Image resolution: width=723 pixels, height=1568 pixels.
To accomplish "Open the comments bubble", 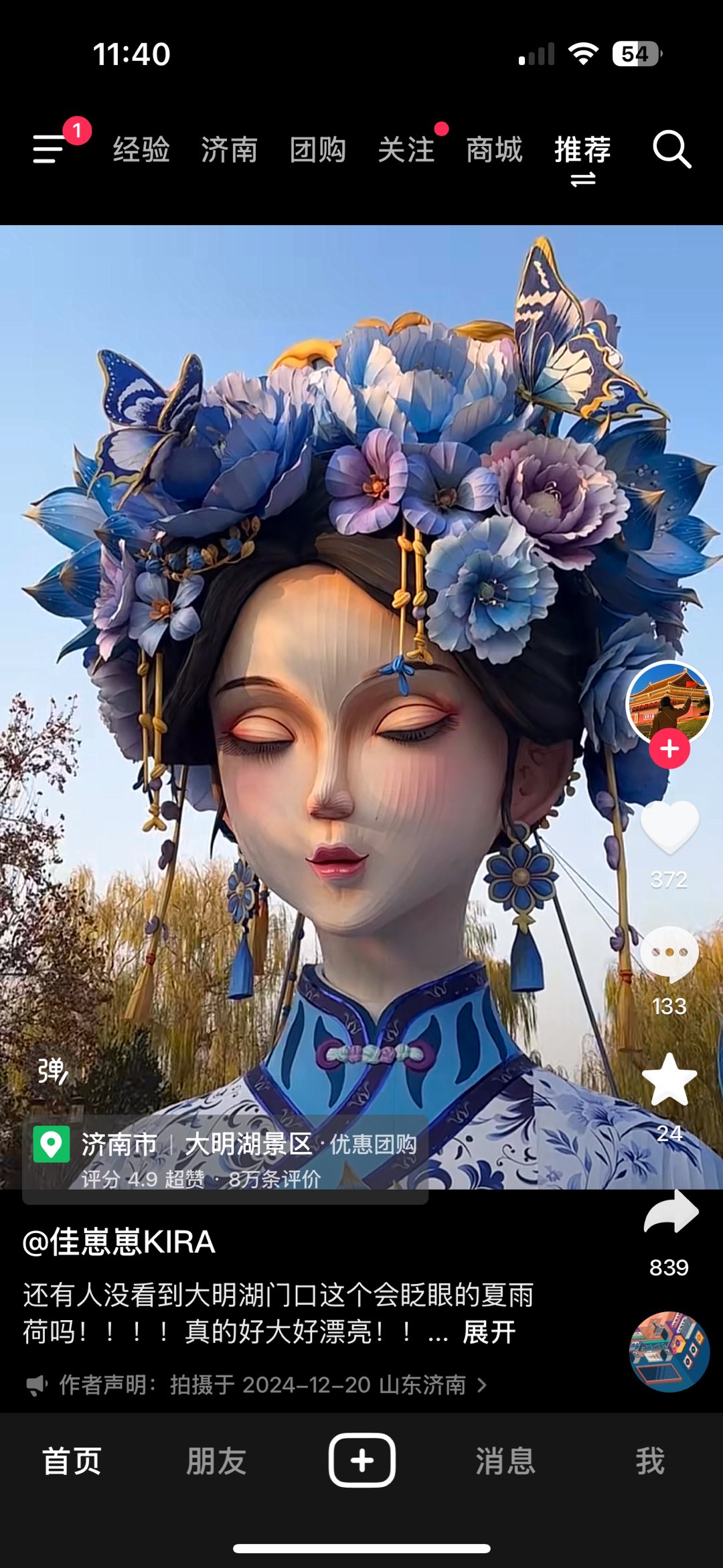I will pos(669,953).
